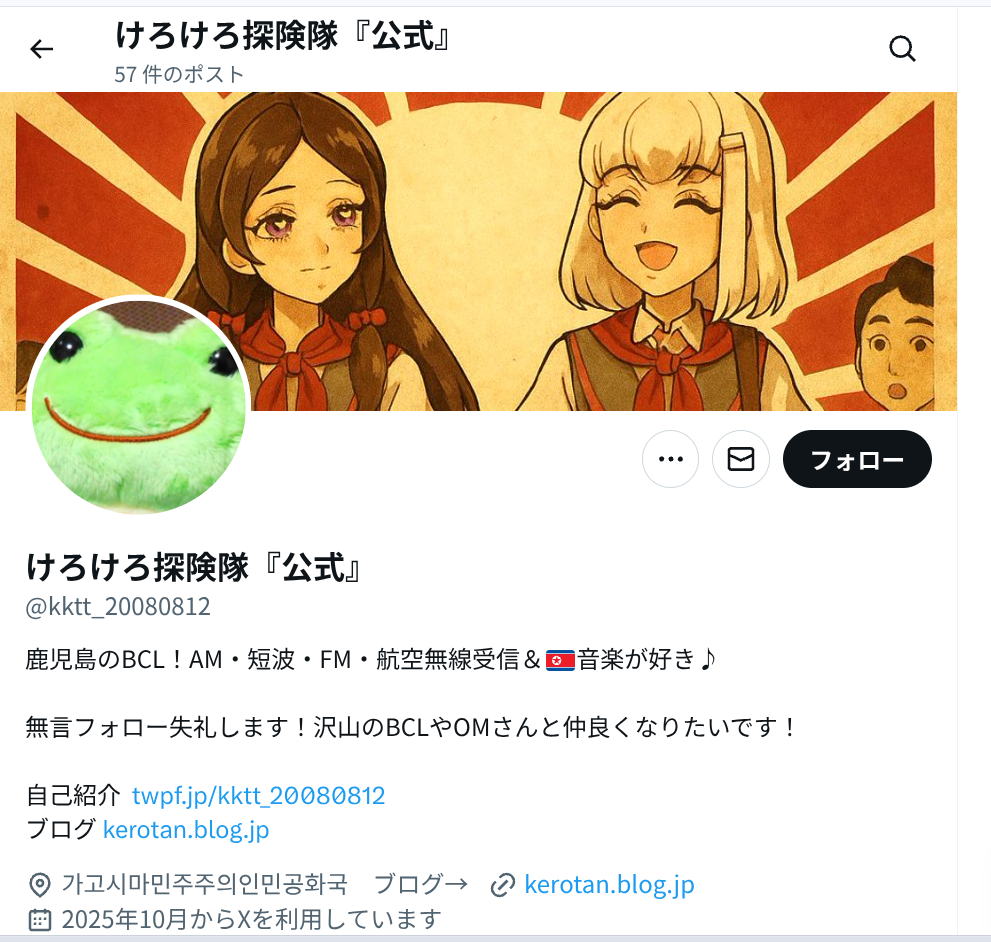Open kerotan.blog.jp website link beside link icon
Screen dimensions: 991x942
[609, 884]
